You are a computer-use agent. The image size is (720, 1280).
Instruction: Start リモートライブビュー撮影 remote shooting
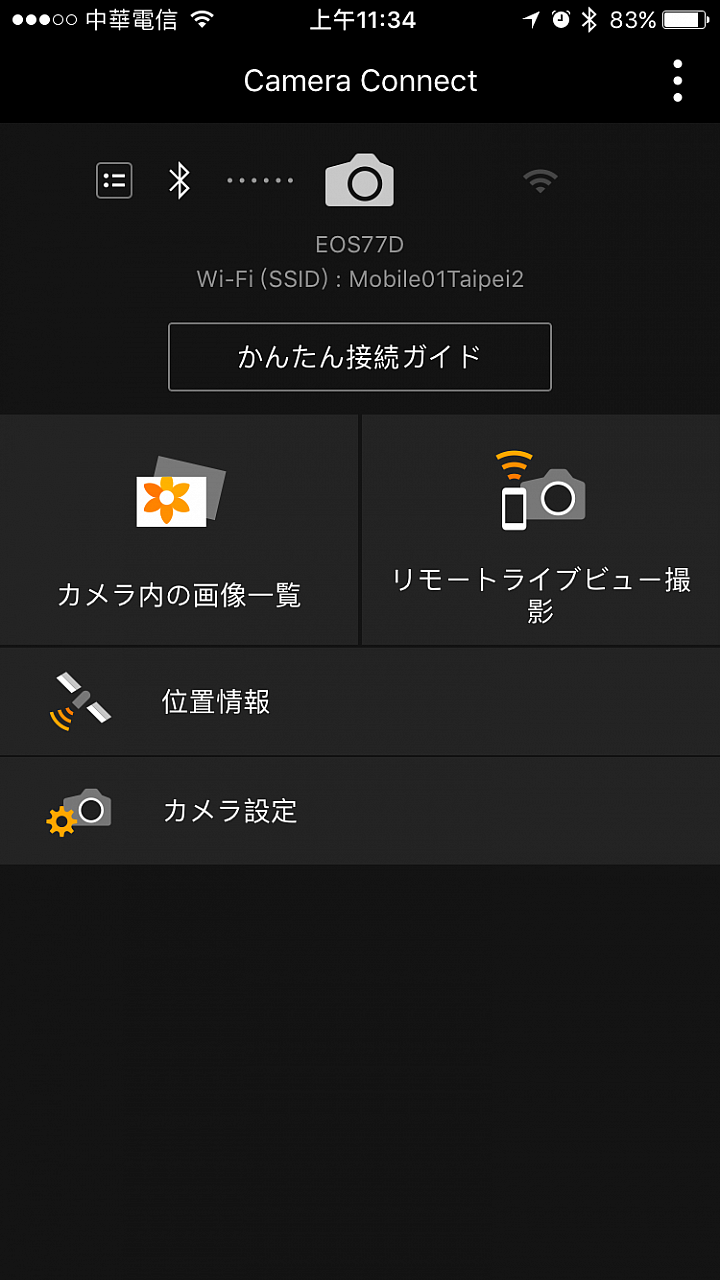(x=541, y=530)
